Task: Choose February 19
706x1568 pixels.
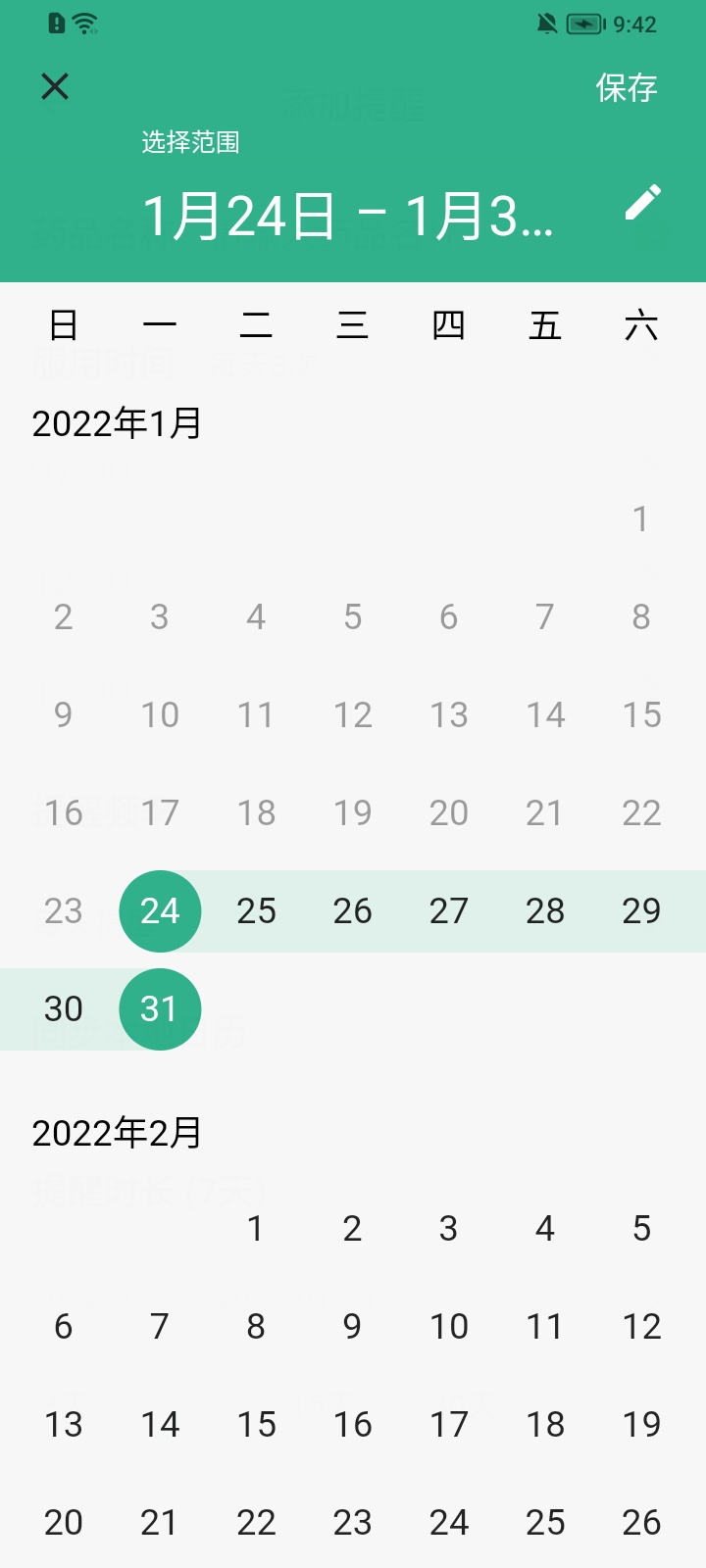Action: coord(641,1425)
